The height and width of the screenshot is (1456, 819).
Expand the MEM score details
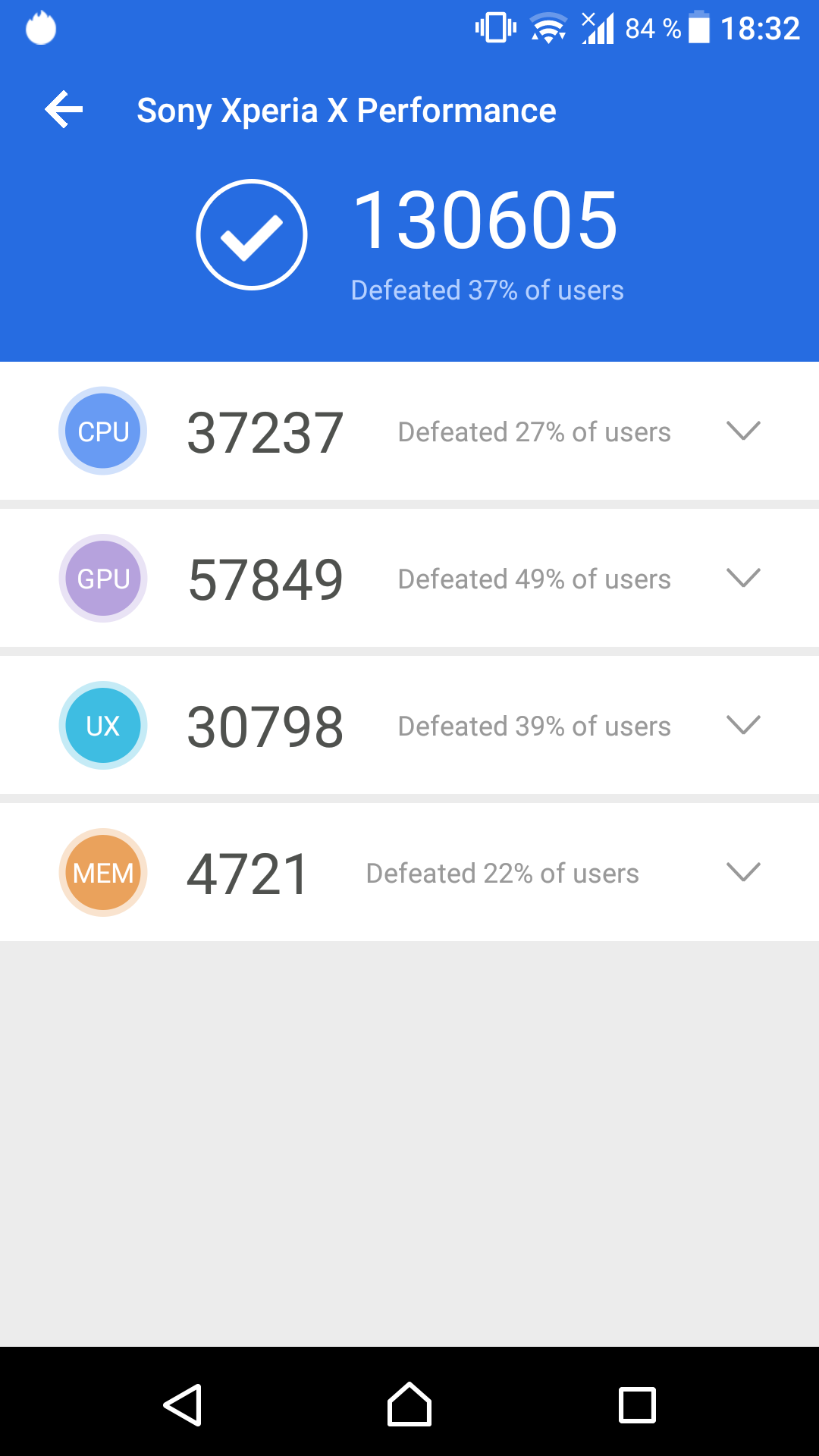click(x=742, y=872)
